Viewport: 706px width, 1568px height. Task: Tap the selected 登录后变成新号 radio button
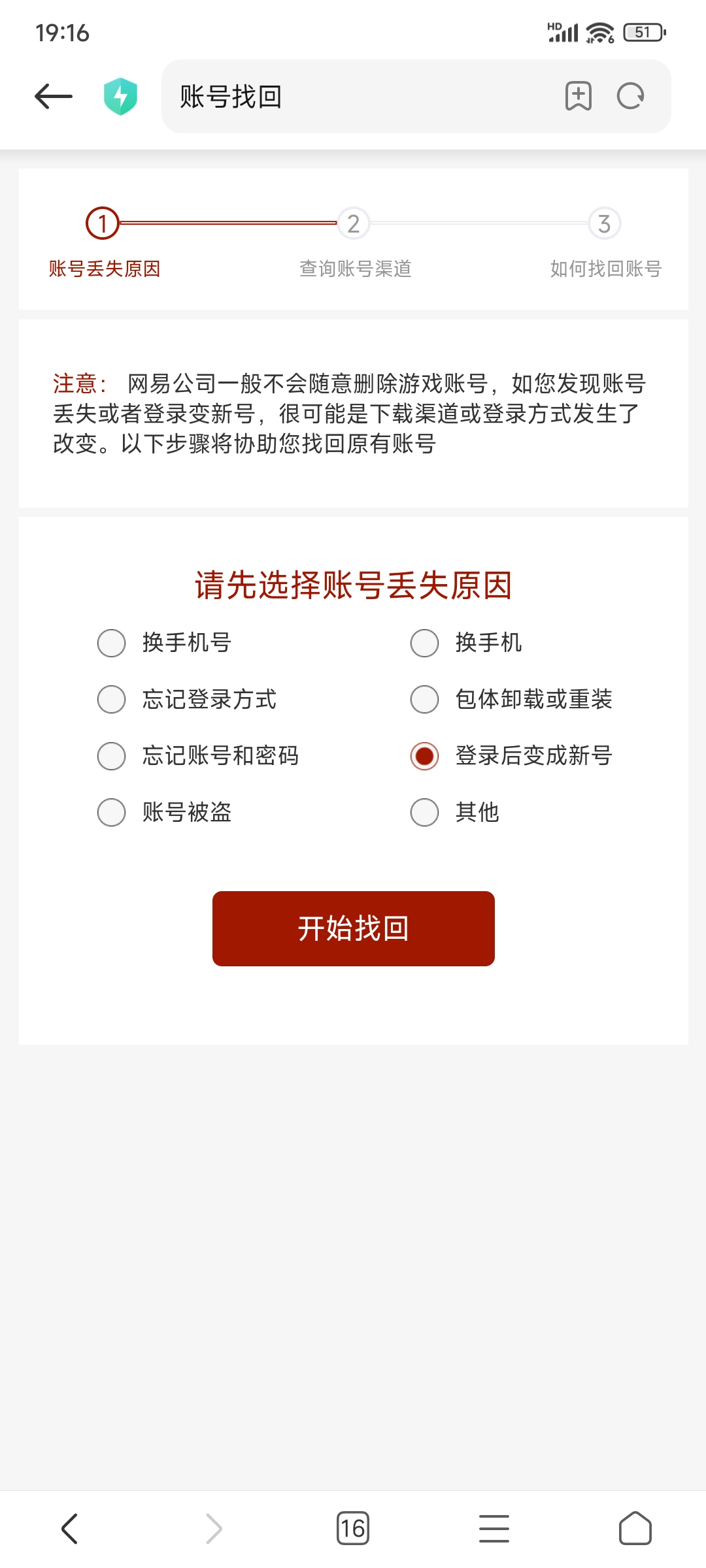coord(424,756)
